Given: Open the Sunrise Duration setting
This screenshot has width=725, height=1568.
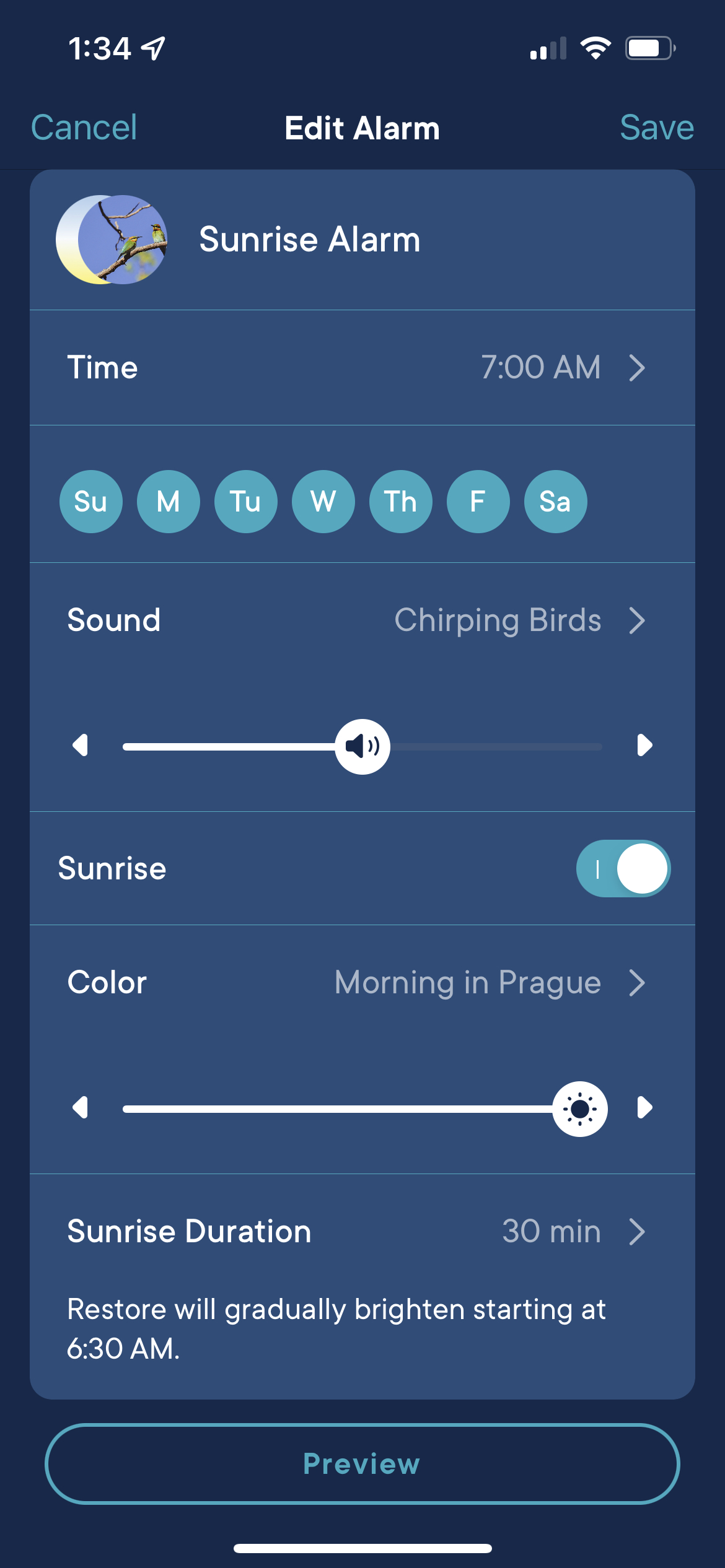Looking at the screenshot, I should click(x=362, y=1231).
